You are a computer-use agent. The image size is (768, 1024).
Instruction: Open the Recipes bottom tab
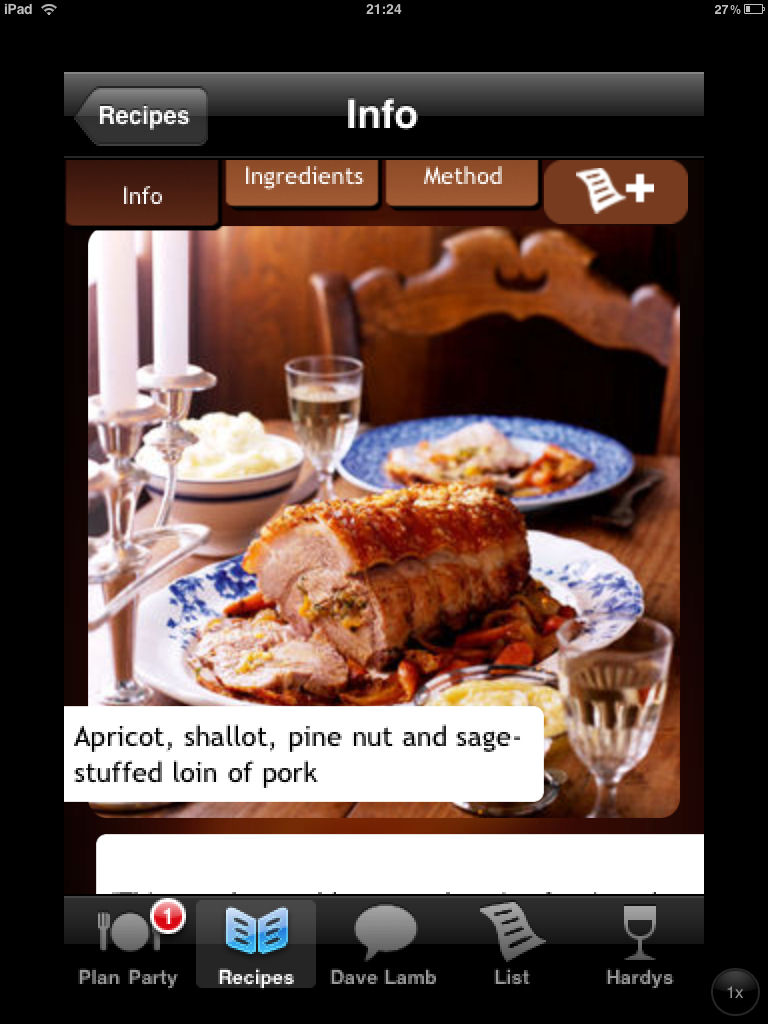coord(256,944)
